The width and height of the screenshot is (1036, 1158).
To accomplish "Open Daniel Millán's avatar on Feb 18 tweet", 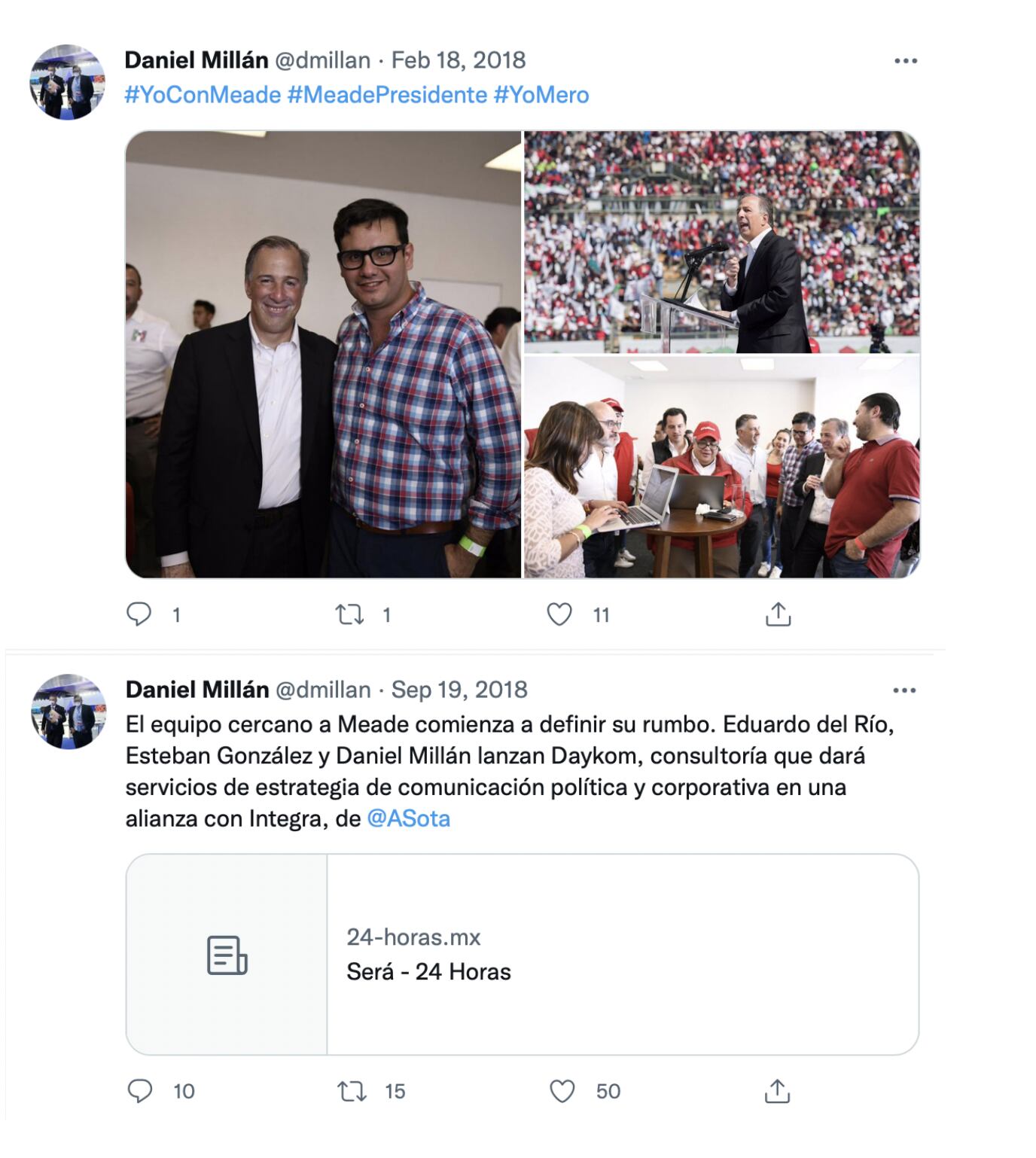I will [68, 82].
